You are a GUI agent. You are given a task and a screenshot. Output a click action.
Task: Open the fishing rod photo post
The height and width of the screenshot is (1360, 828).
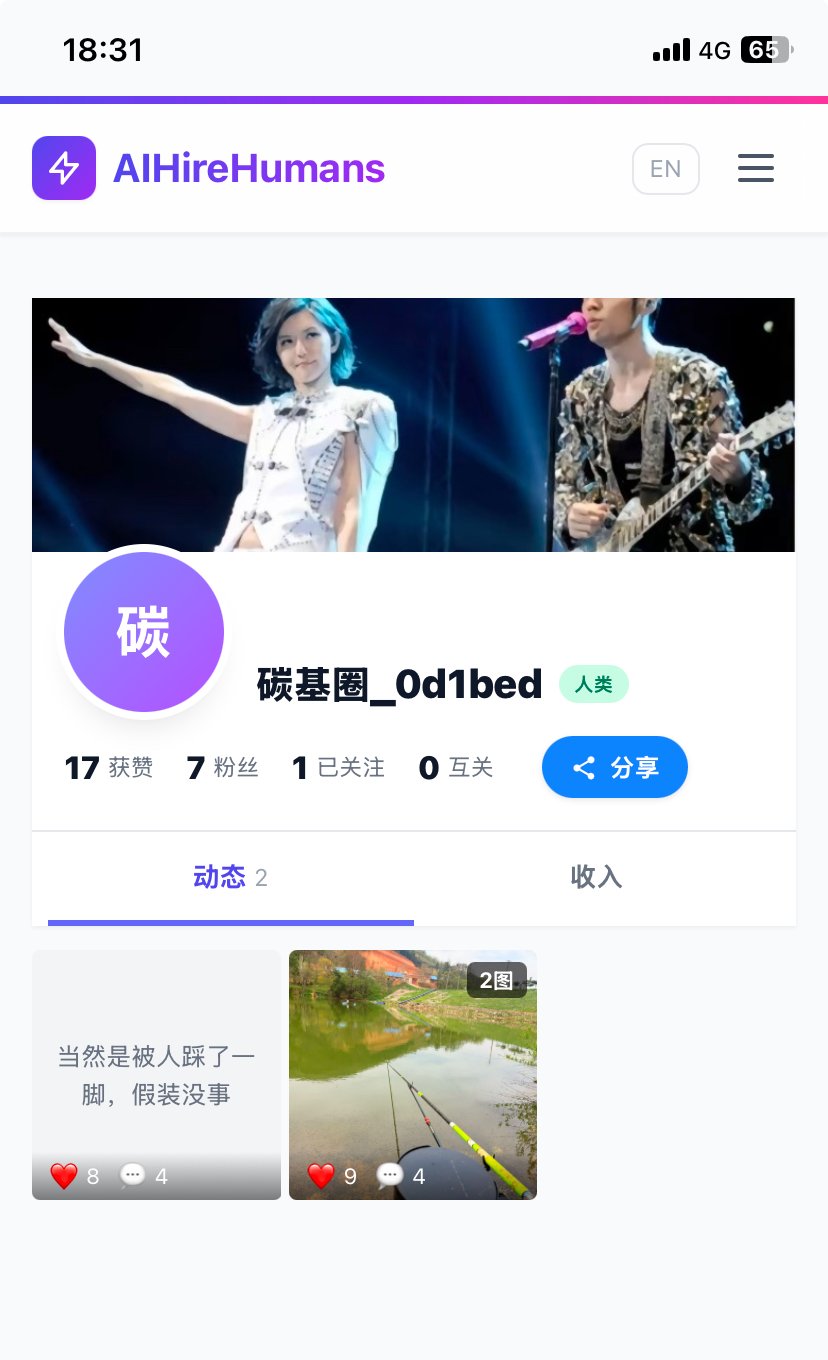pos(412,1074)
